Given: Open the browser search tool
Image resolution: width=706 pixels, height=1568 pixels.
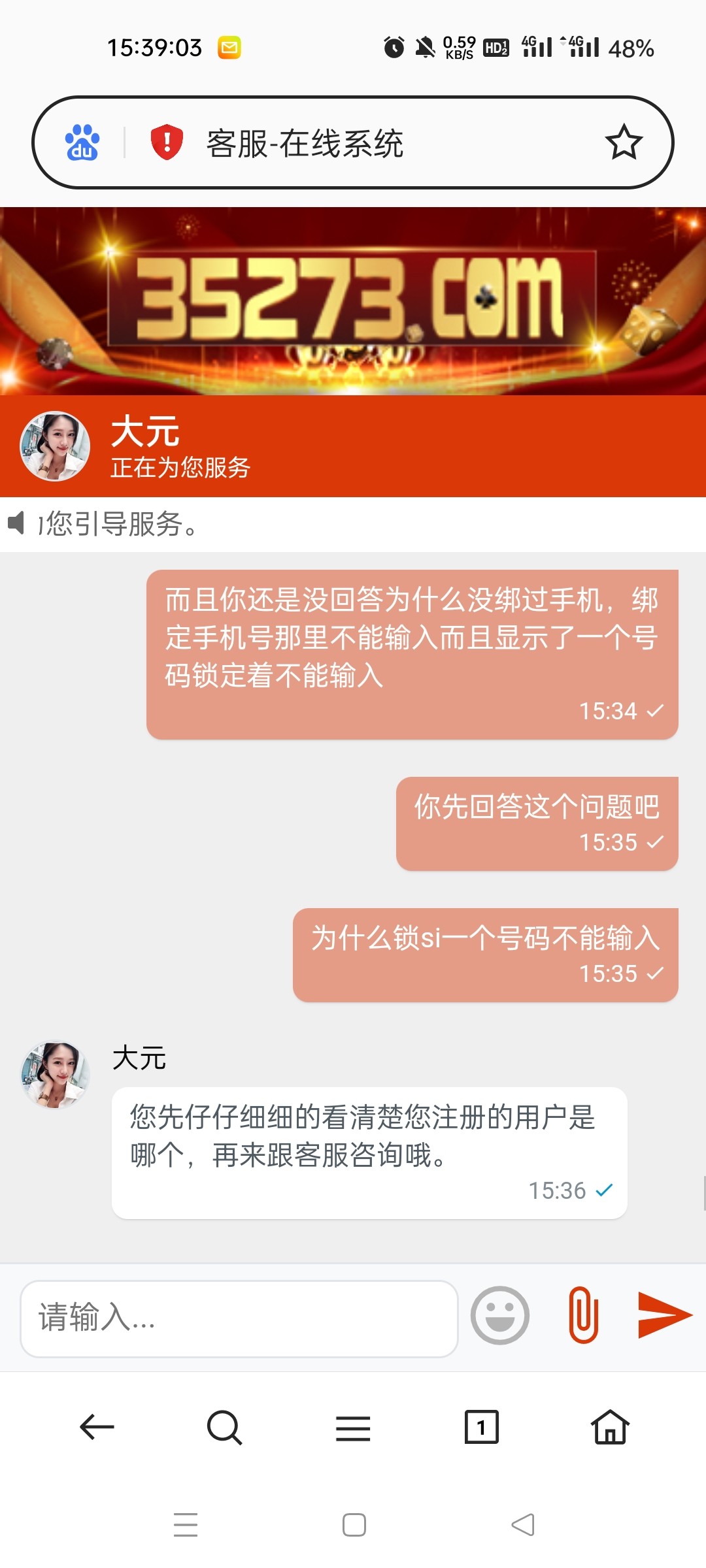Looking at the screenshot, I should (x=224, y=1428).
